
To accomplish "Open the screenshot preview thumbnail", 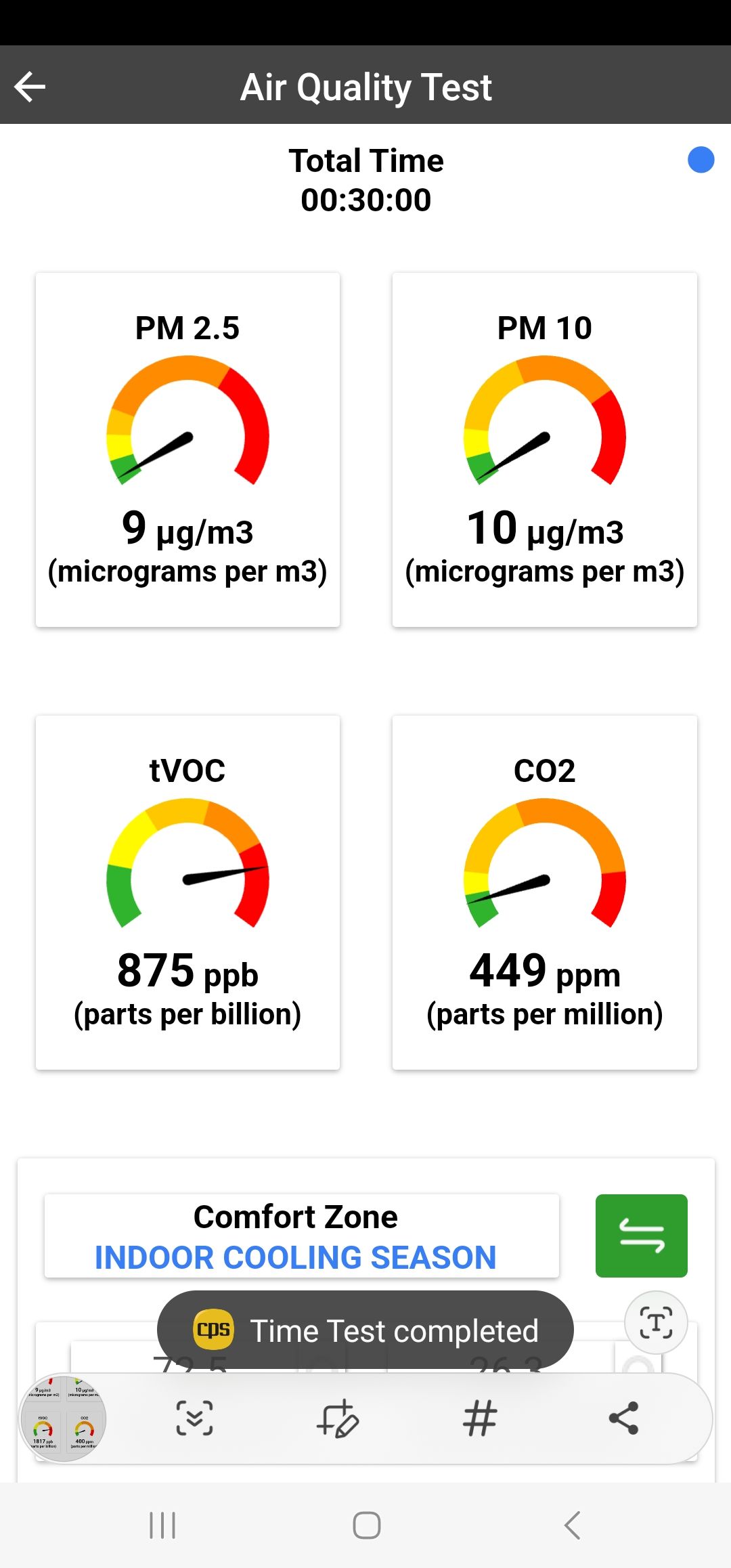I will pos(63,1418).
